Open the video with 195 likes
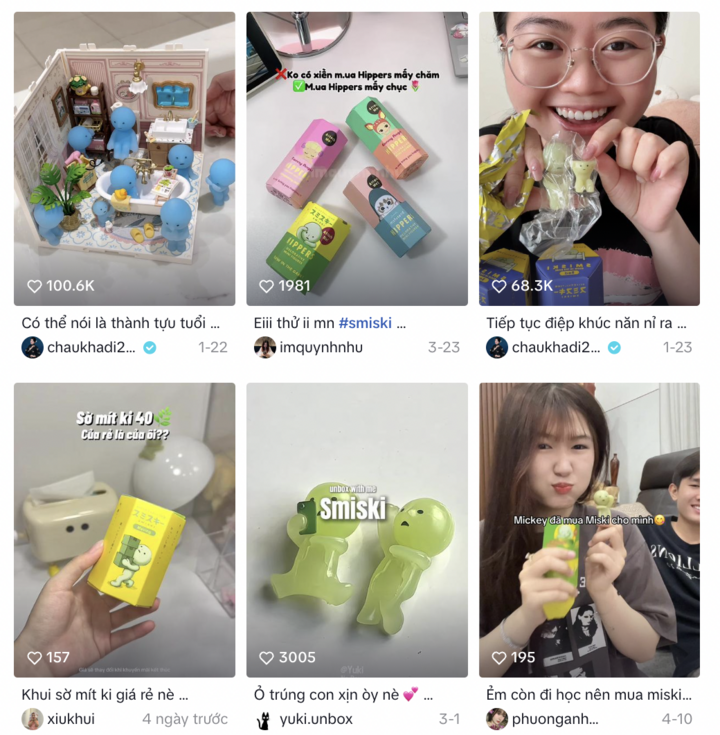 pyautogui.click(x=588, y=530)
